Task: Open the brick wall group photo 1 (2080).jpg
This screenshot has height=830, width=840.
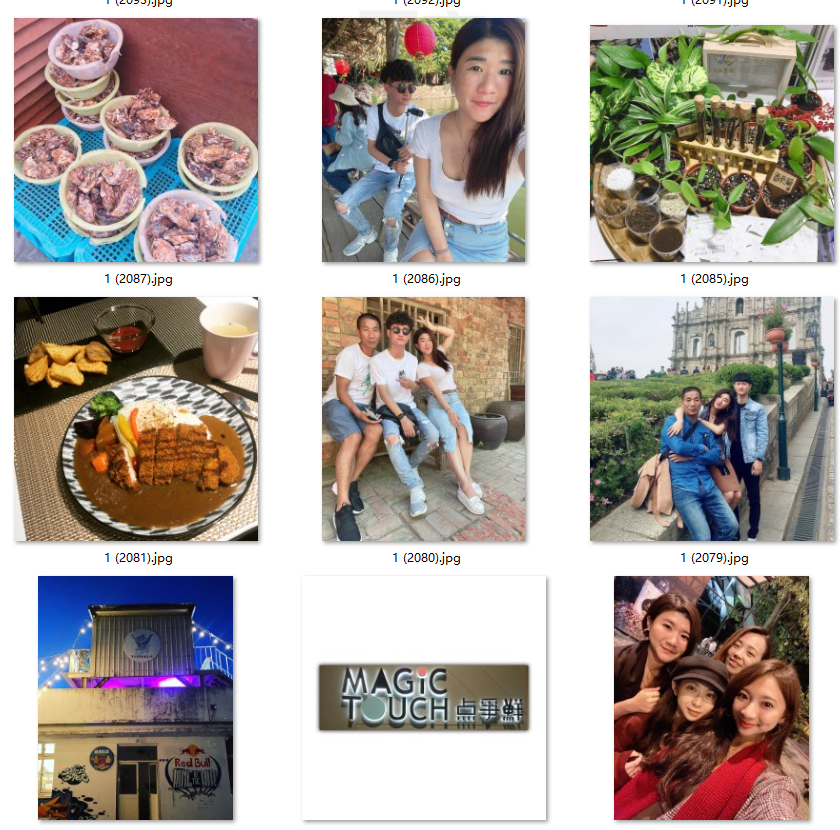Action: (424, 419)
